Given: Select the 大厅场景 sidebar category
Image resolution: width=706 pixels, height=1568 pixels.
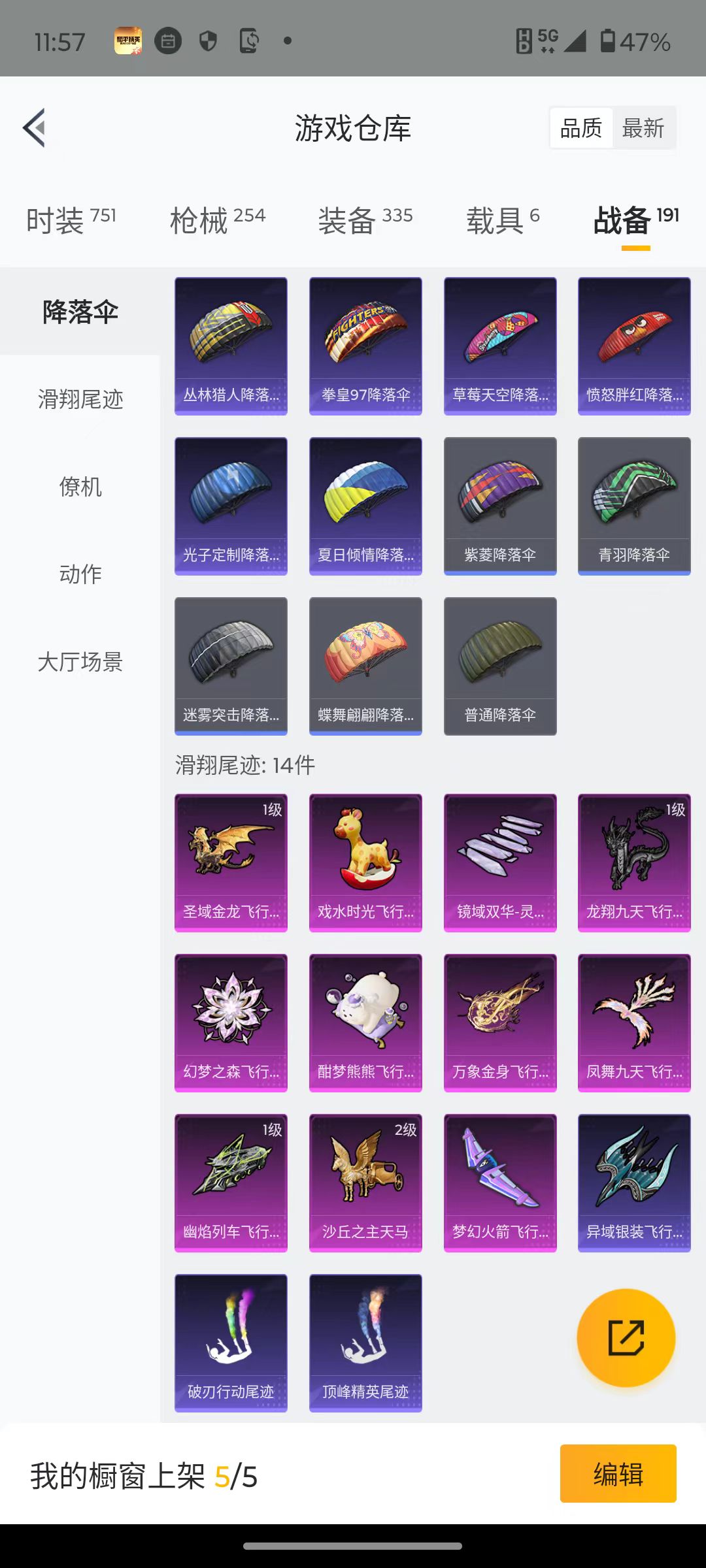Looking at the screenshot, I should [x=80, y=661].
